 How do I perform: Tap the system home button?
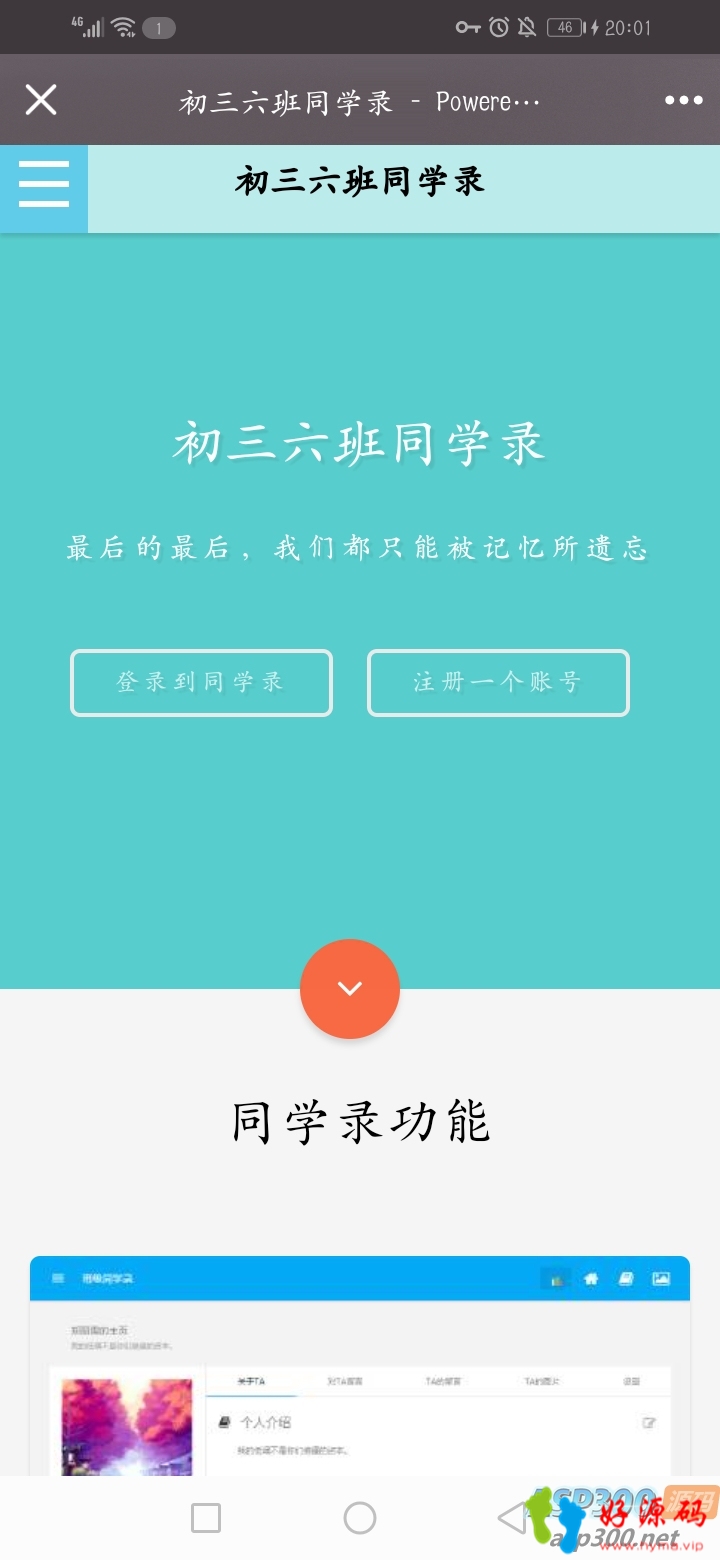click(360, 1518)
